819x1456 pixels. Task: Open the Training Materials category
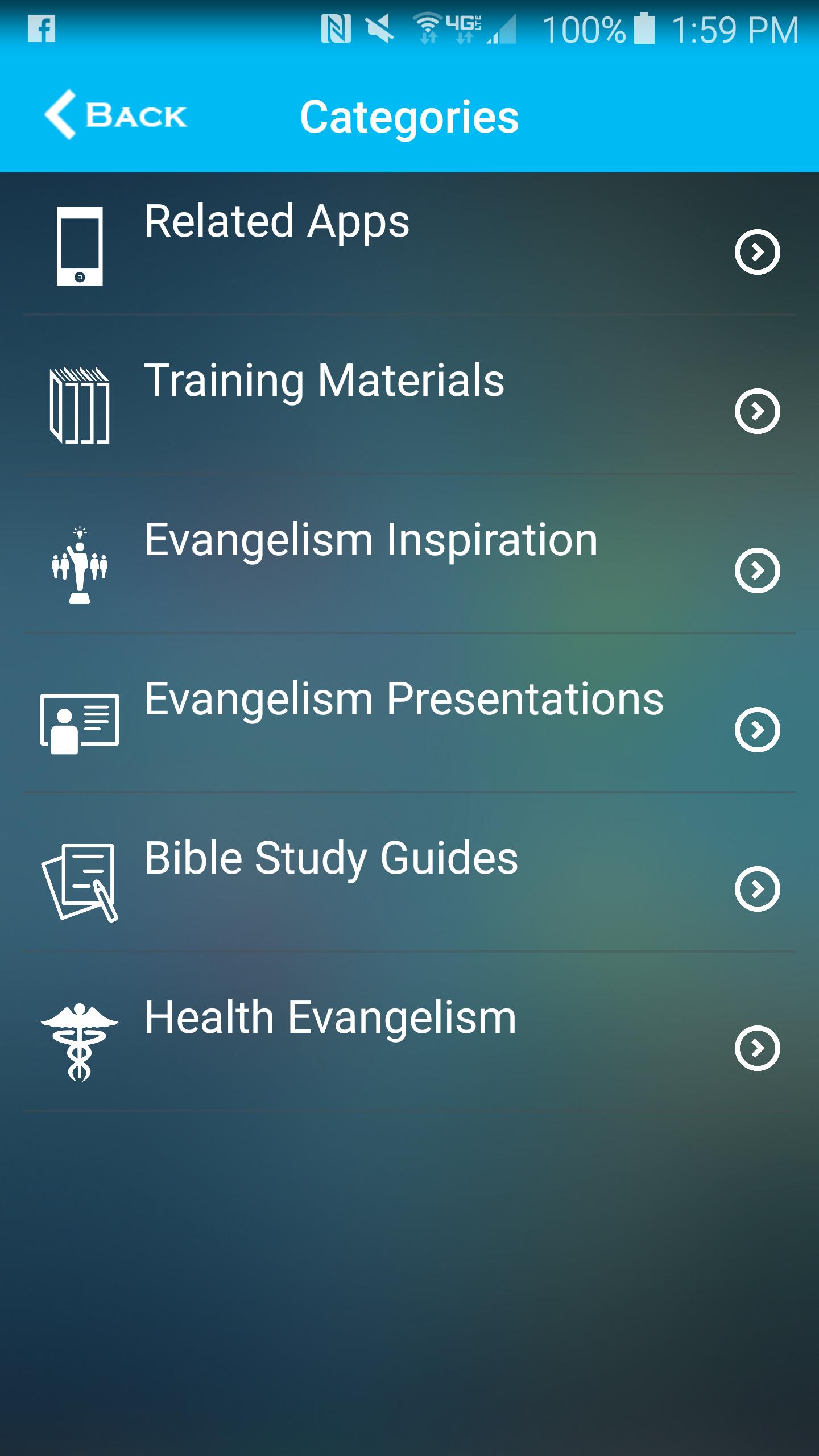[324, 381]
